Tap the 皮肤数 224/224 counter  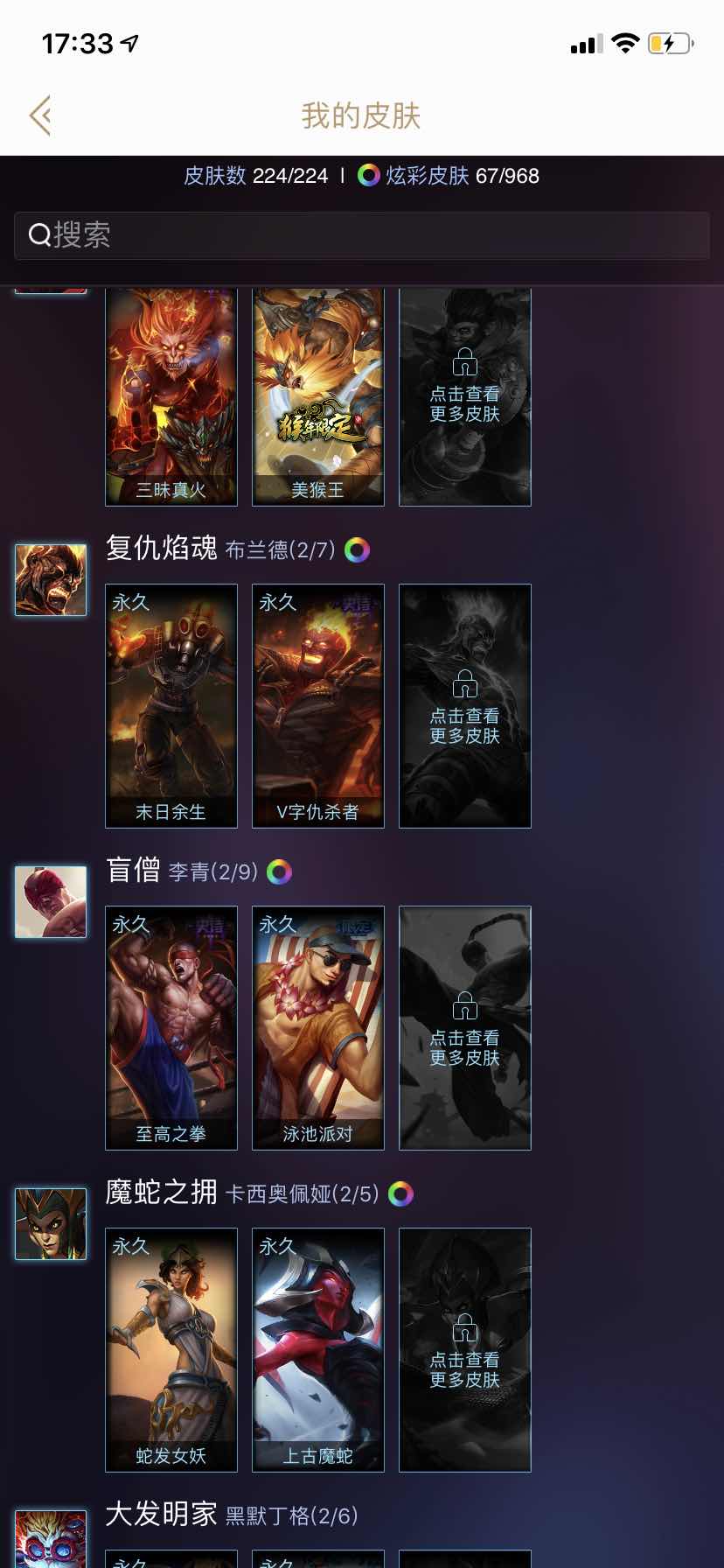[254, 176]
